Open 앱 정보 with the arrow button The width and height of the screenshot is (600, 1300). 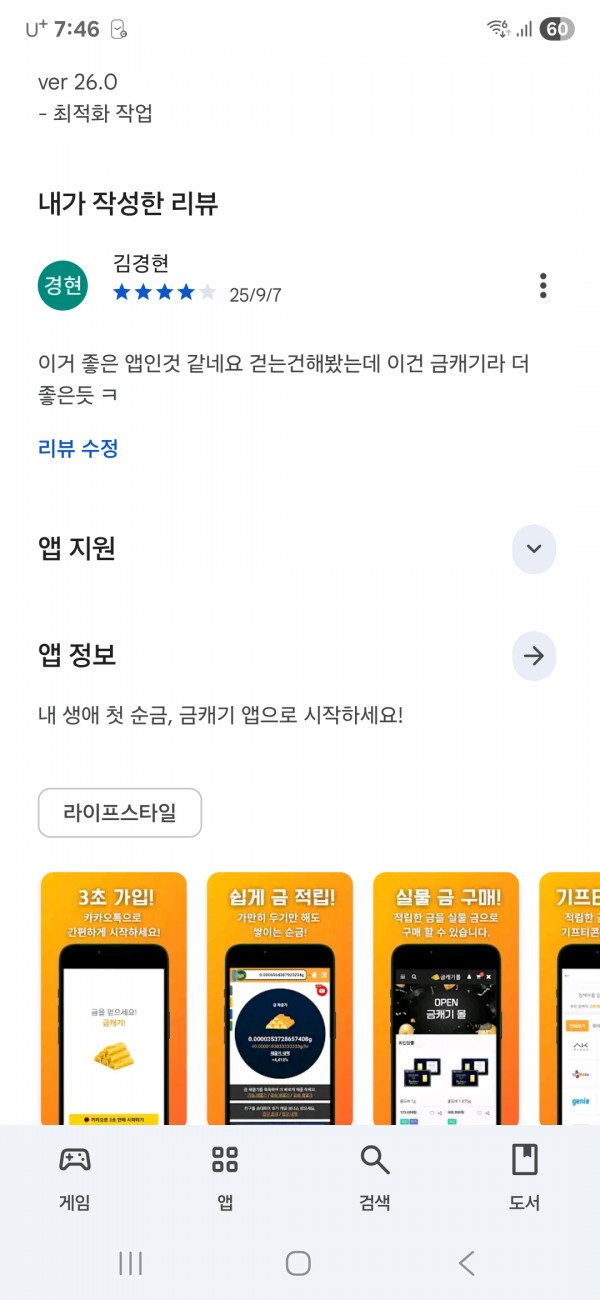(533, 656)
